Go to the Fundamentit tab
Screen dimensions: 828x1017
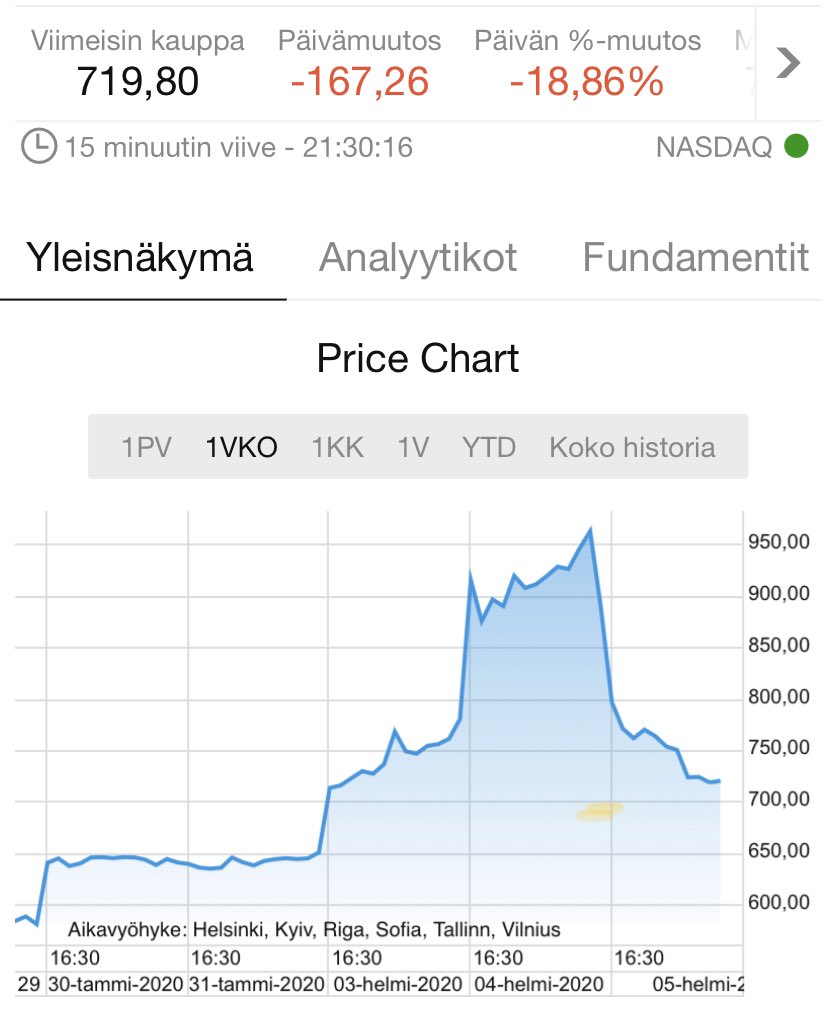pyautogui.click(x=695, y=258)
